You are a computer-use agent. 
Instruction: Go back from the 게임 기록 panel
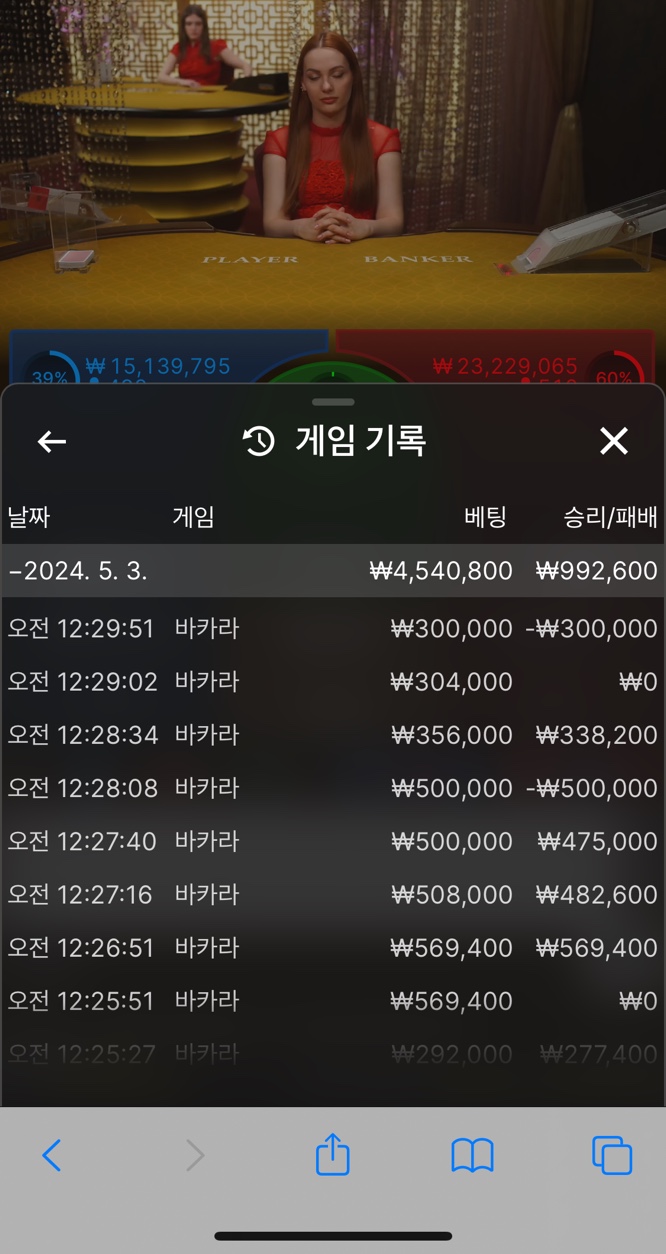point(52,441)
